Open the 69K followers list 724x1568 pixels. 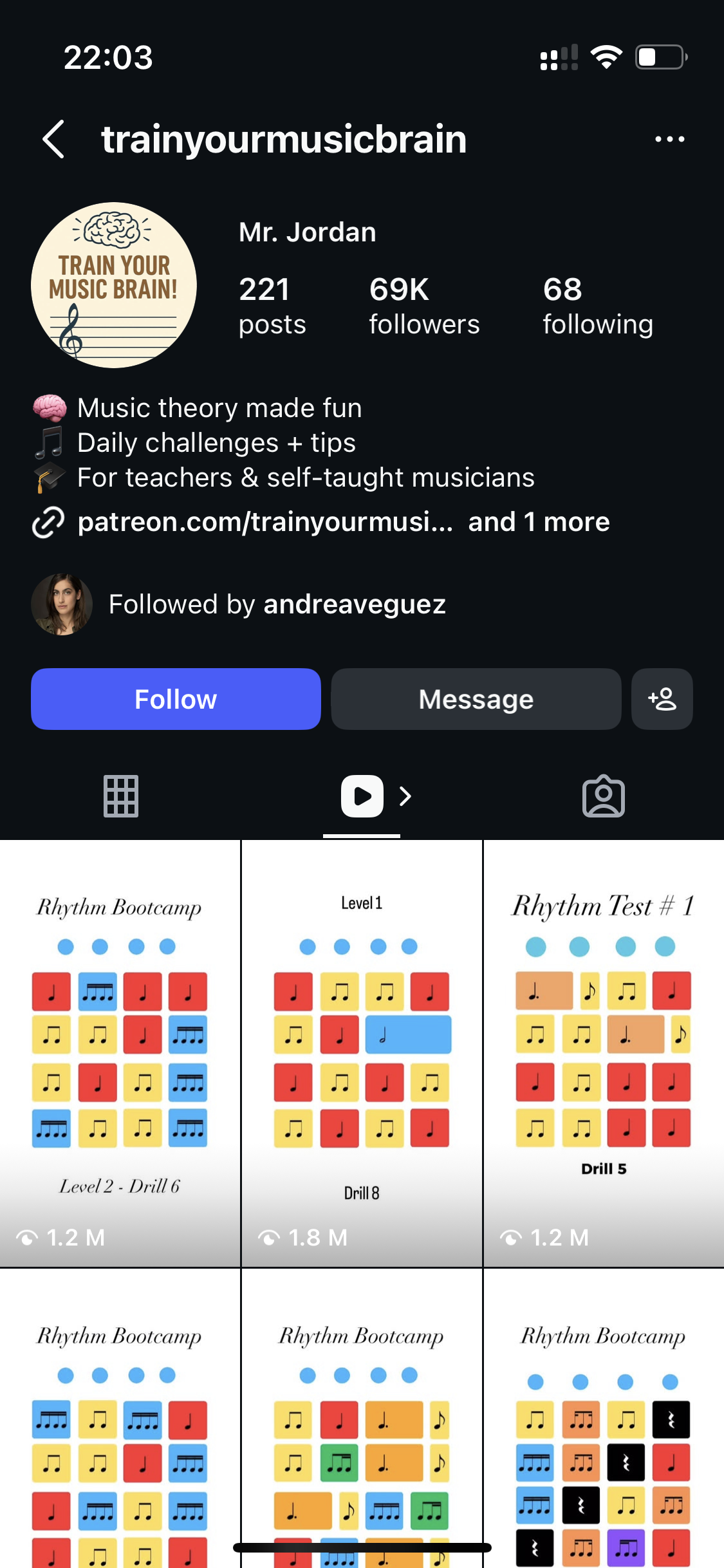(423, 306)
